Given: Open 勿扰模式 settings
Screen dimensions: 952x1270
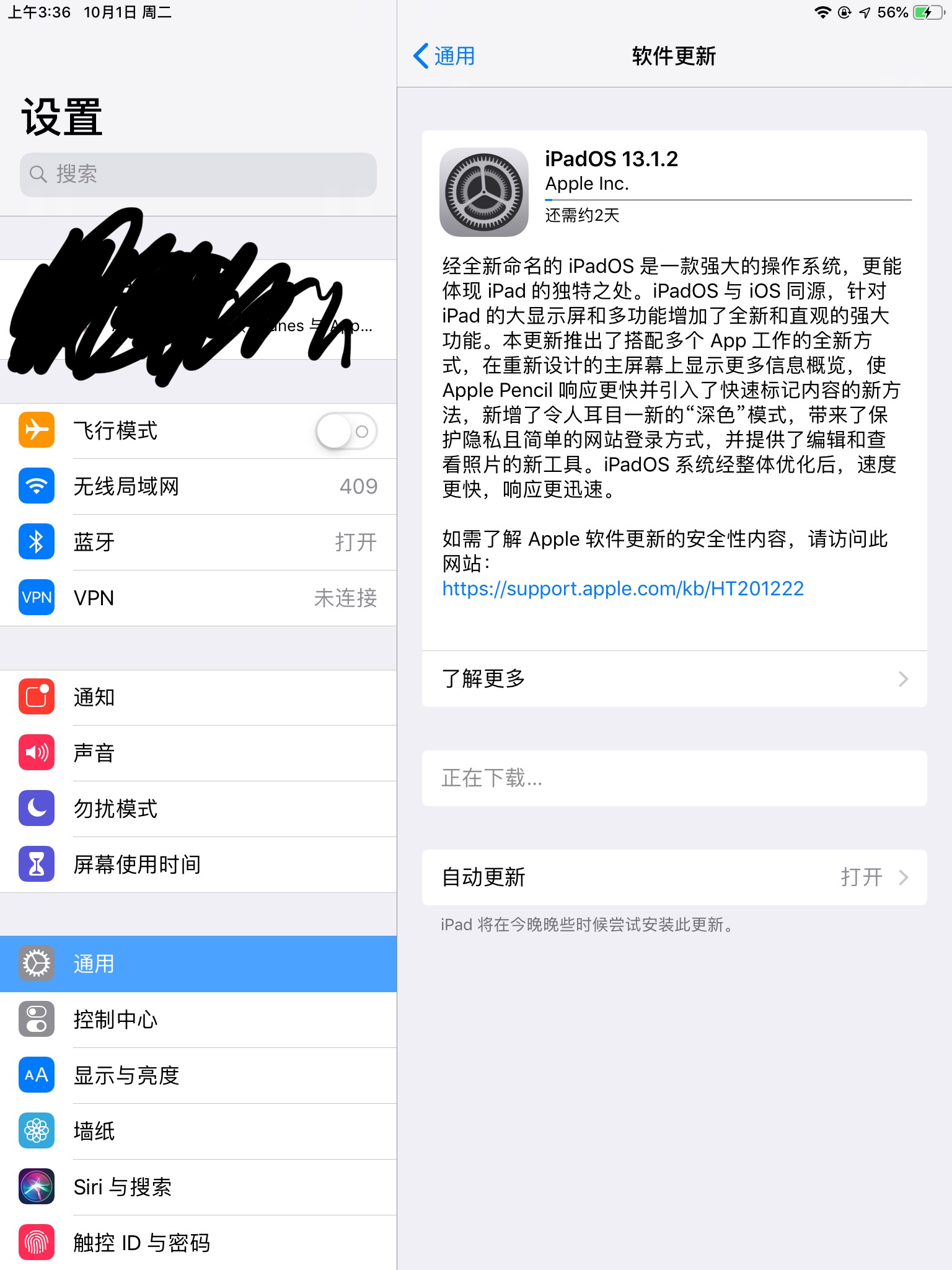Looking at the screenshot, I should point(198,809).
